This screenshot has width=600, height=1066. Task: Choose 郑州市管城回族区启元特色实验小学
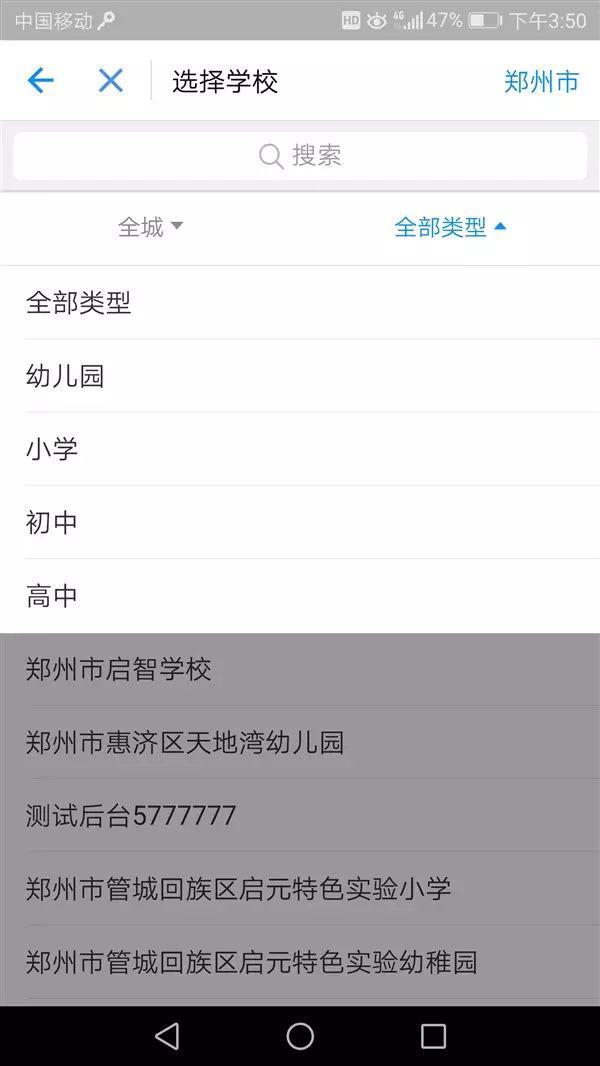pyautogui.click(x=300, y=889)
